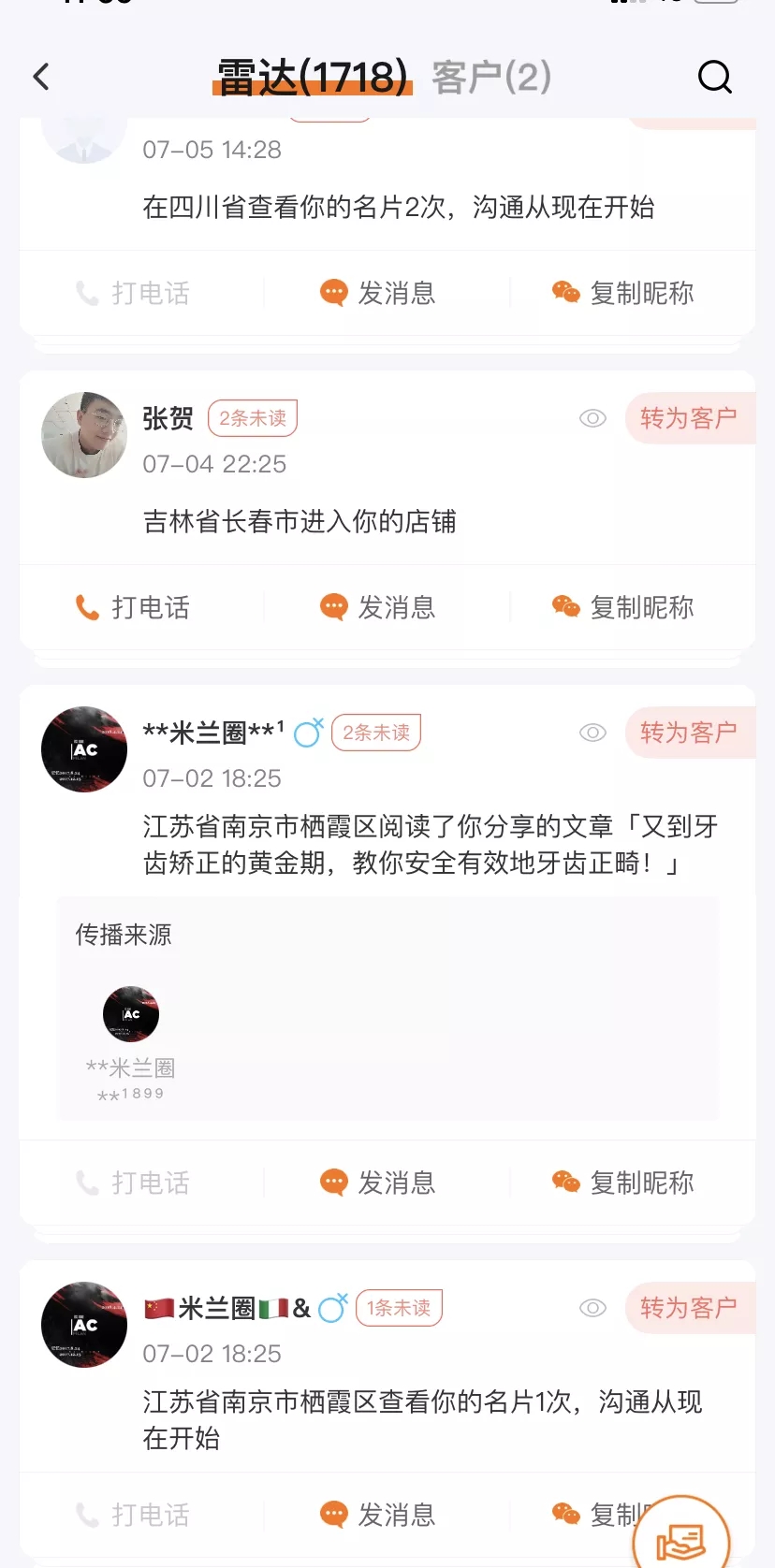Image resolution: width=775 pixels, height=1568 pixels.
Task: Copy nickname on the 07-05 14:28 card
Action: [623, 294]
